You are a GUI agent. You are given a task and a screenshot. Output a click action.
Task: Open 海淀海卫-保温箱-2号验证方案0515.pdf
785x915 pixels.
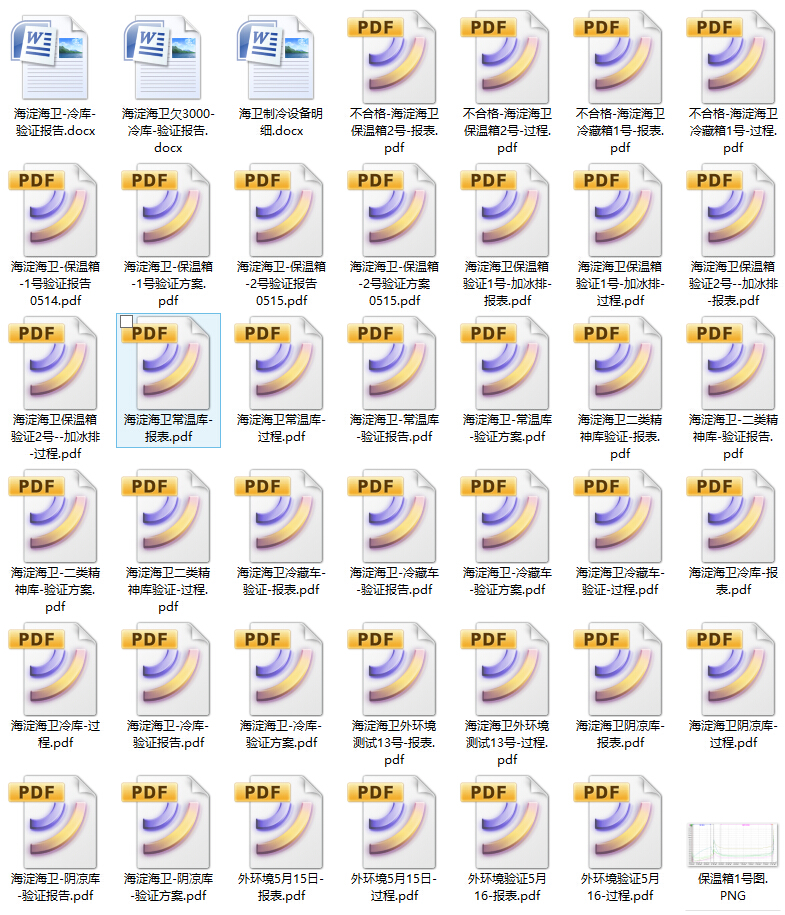point(393,211)
